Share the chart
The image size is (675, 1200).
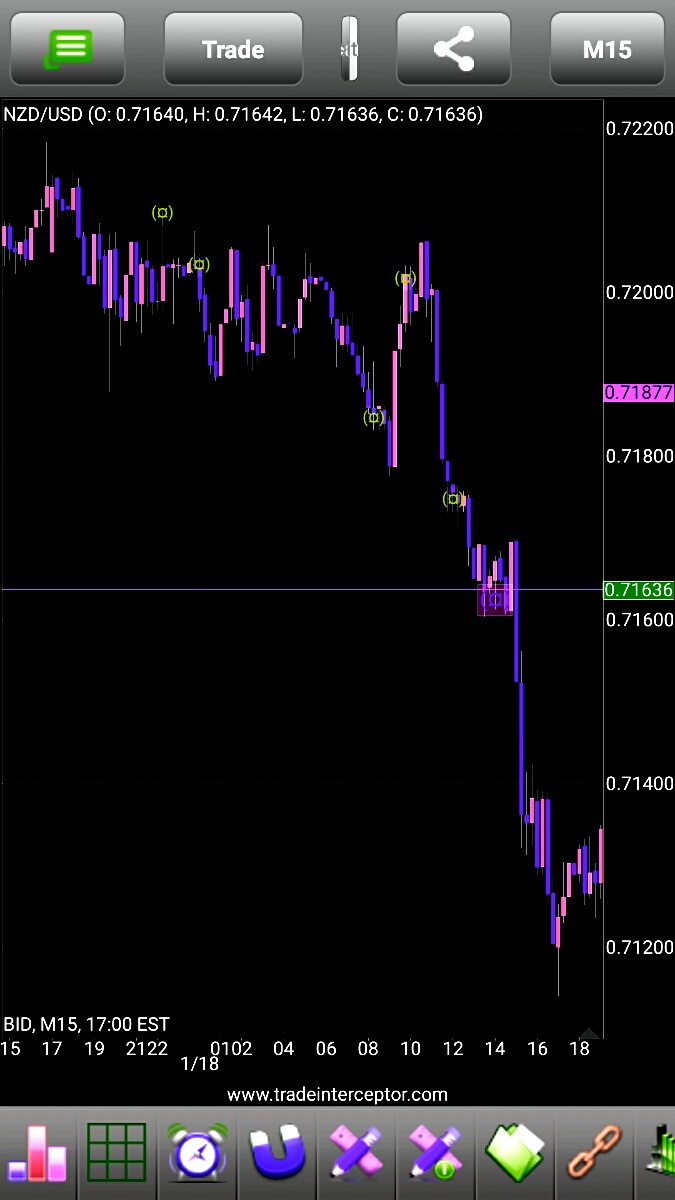pos(454,49)
